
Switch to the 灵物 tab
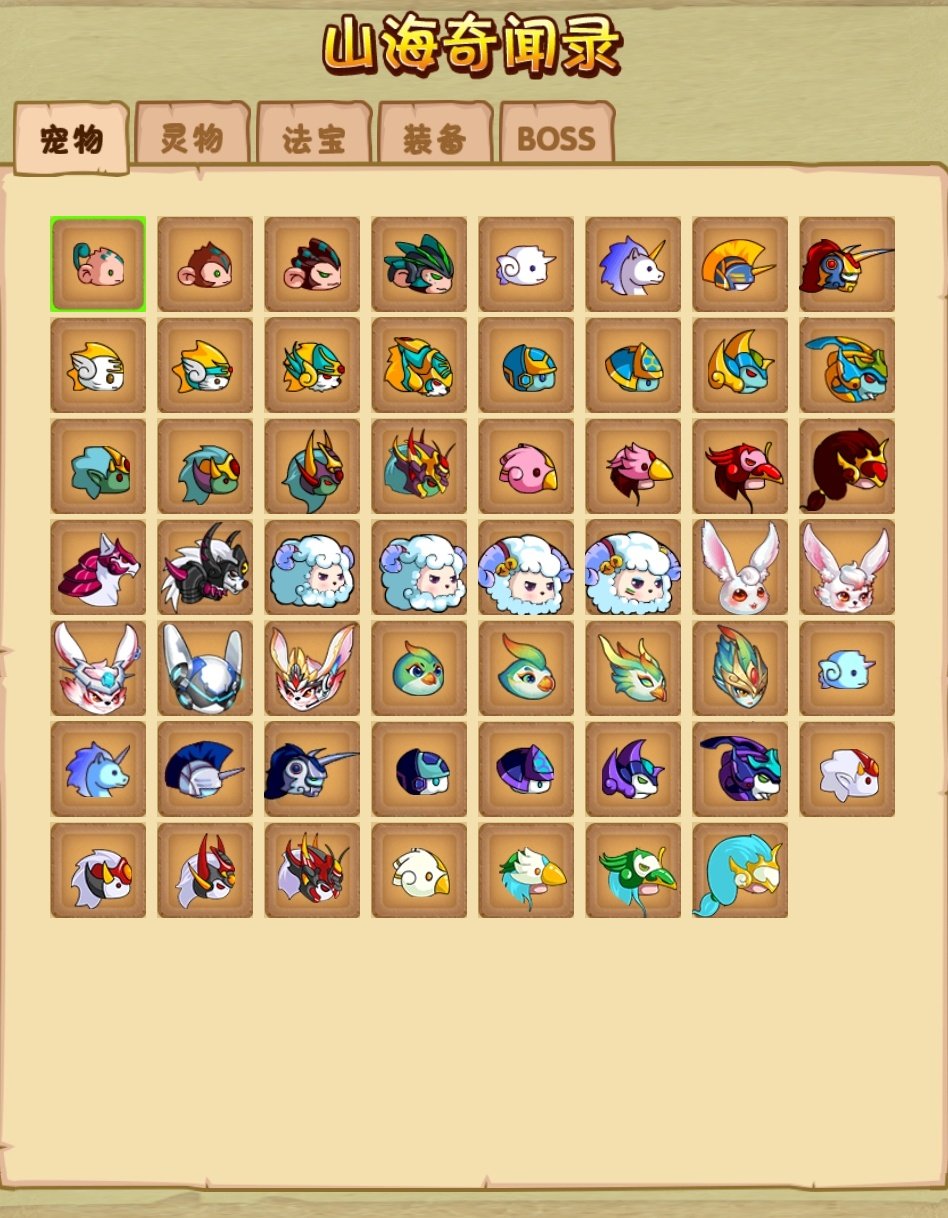[x=192, y=137]
